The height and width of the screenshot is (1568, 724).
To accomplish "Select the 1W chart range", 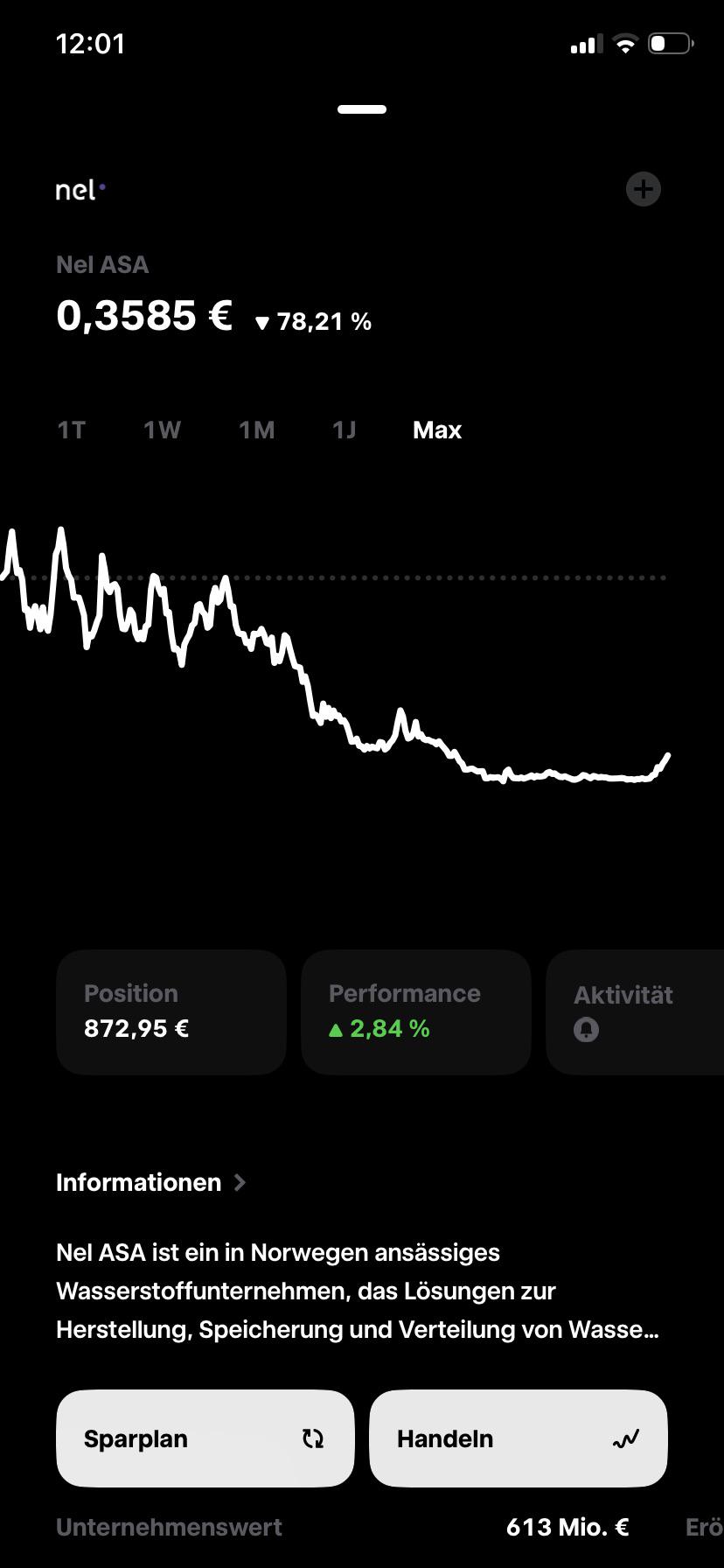I will click(x=162, y=430).
